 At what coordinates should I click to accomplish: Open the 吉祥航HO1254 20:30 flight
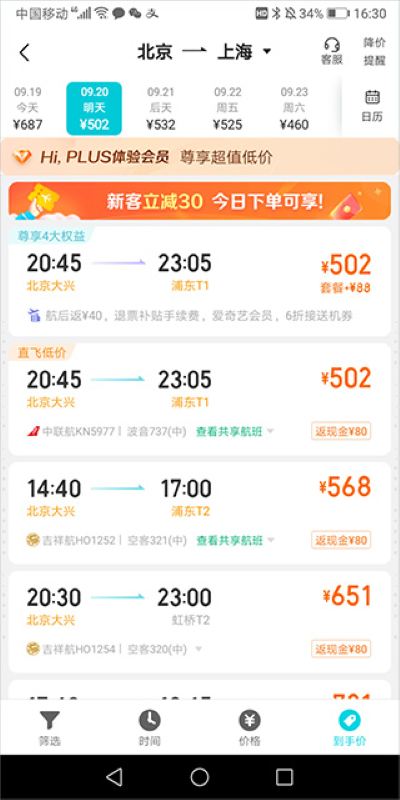coord(200,622)
